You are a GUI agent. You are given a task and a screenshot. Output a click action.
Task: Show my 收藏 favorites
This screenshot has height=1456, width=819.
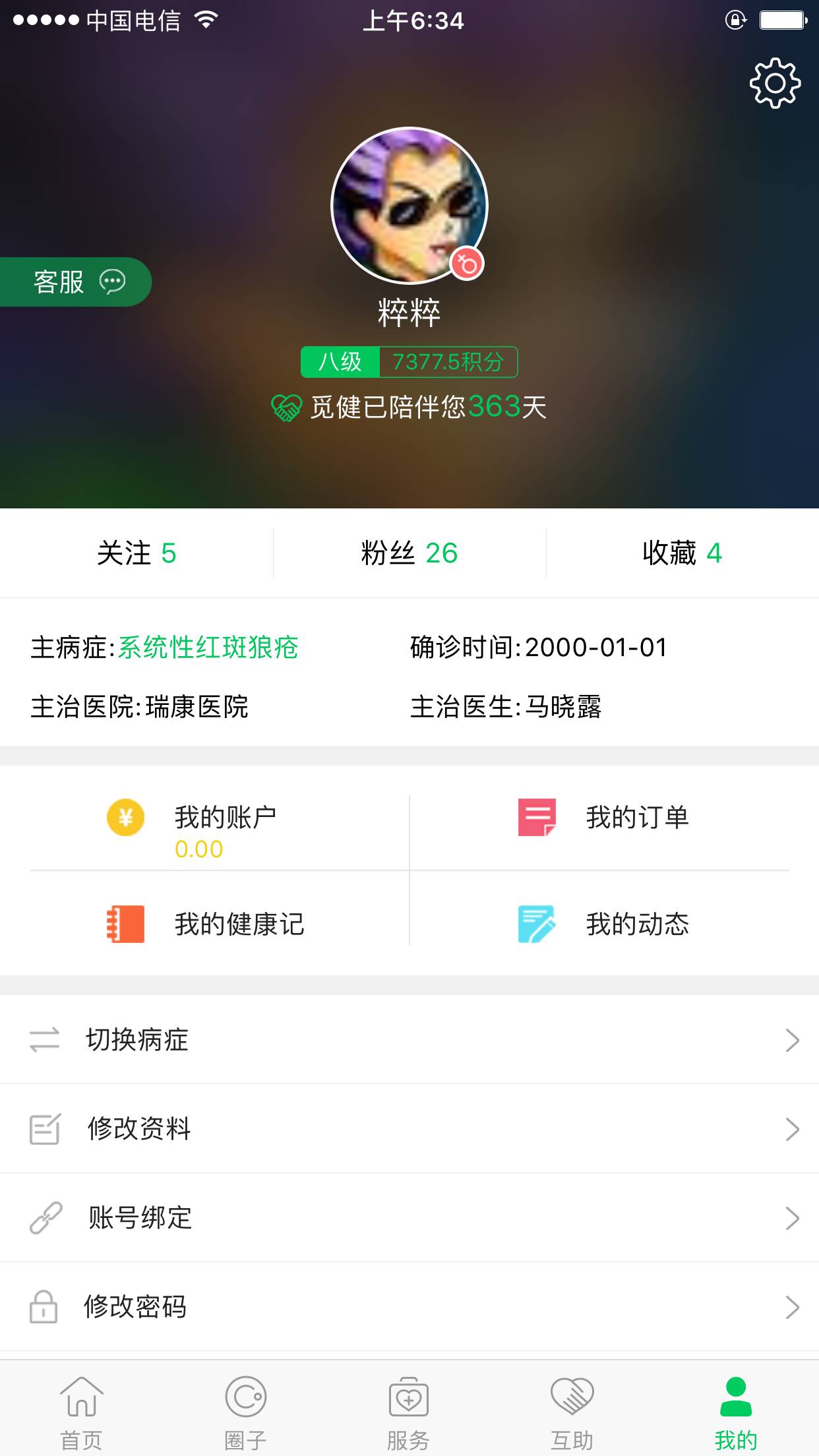coord(682,553)
